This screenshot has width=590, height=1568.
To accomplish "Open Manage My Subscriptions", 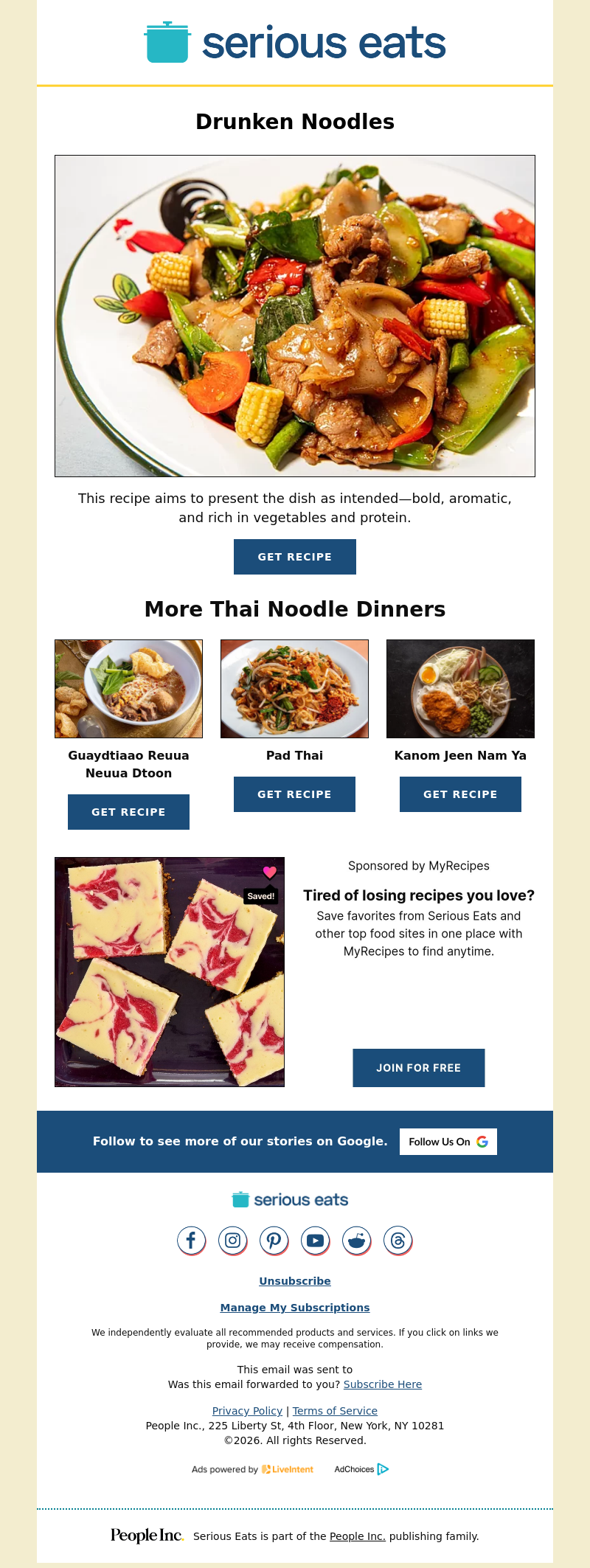I will coord(294,1308).
